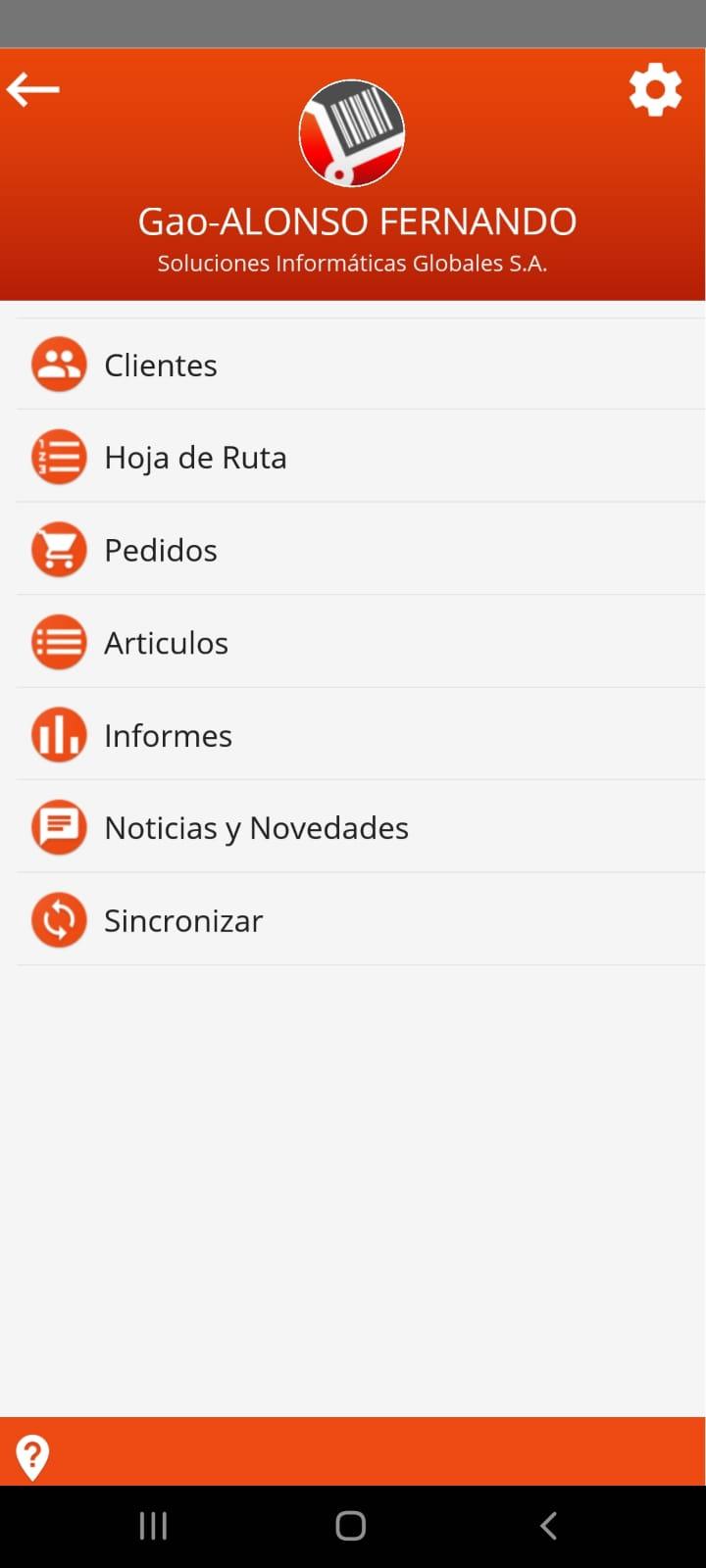
Task: Open the system recent apps button
Action: tap(153, 1526)
